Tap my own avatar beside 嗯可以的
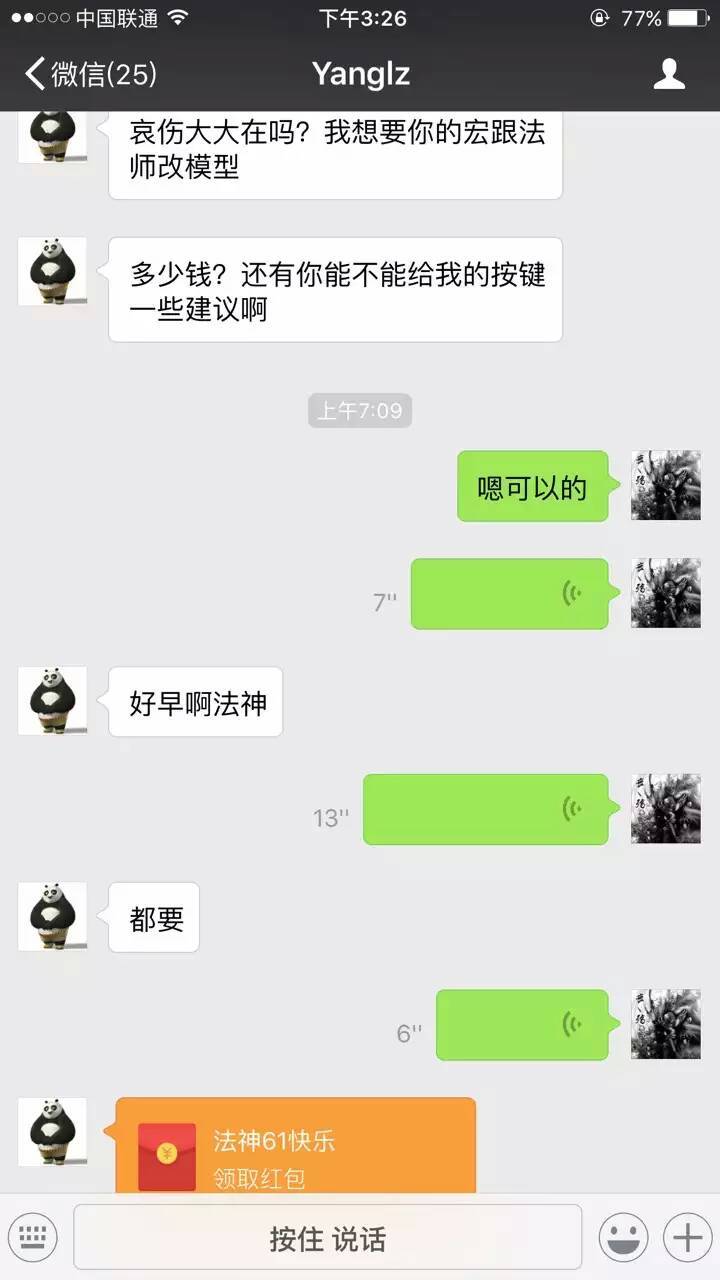 665,485
